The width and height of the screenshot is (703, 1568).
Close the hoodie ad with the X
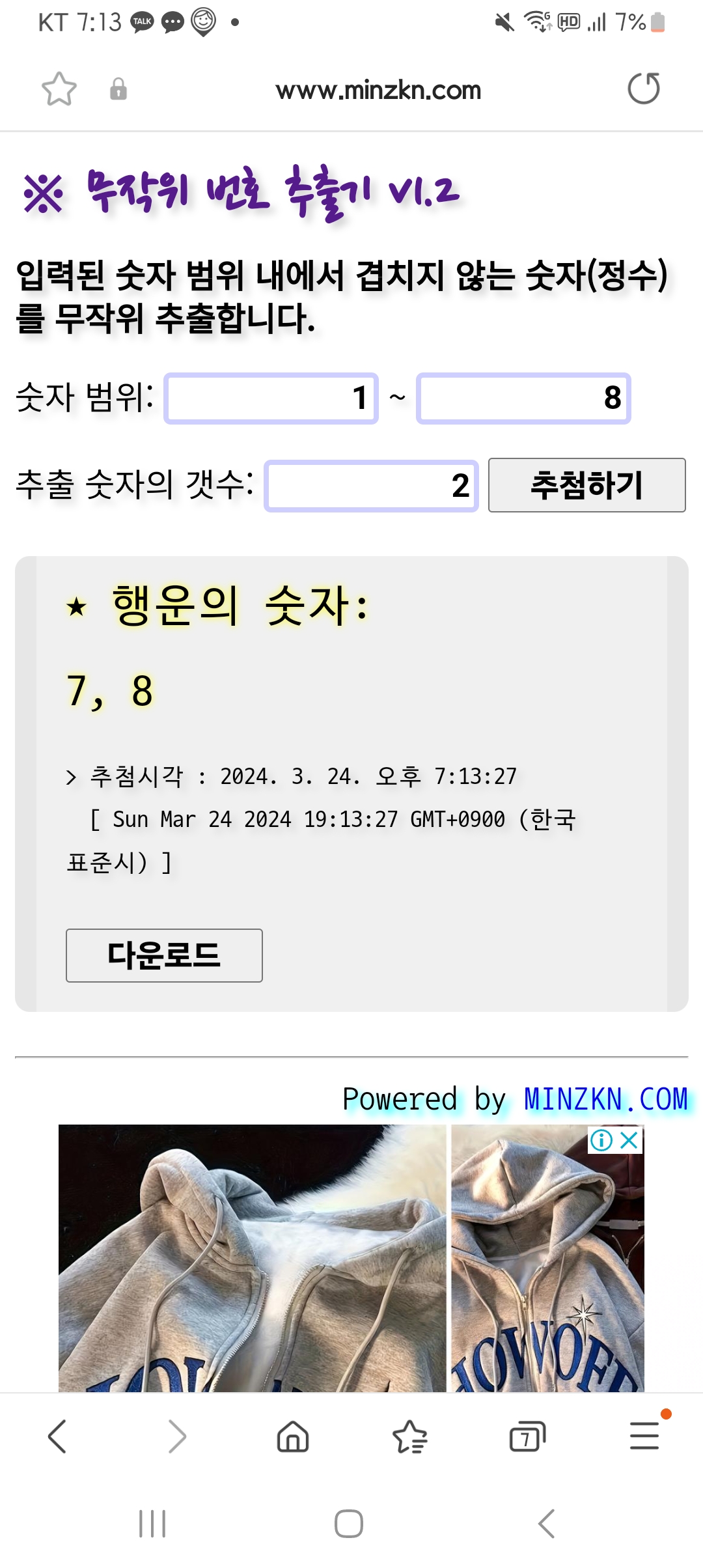point(629,1140)
